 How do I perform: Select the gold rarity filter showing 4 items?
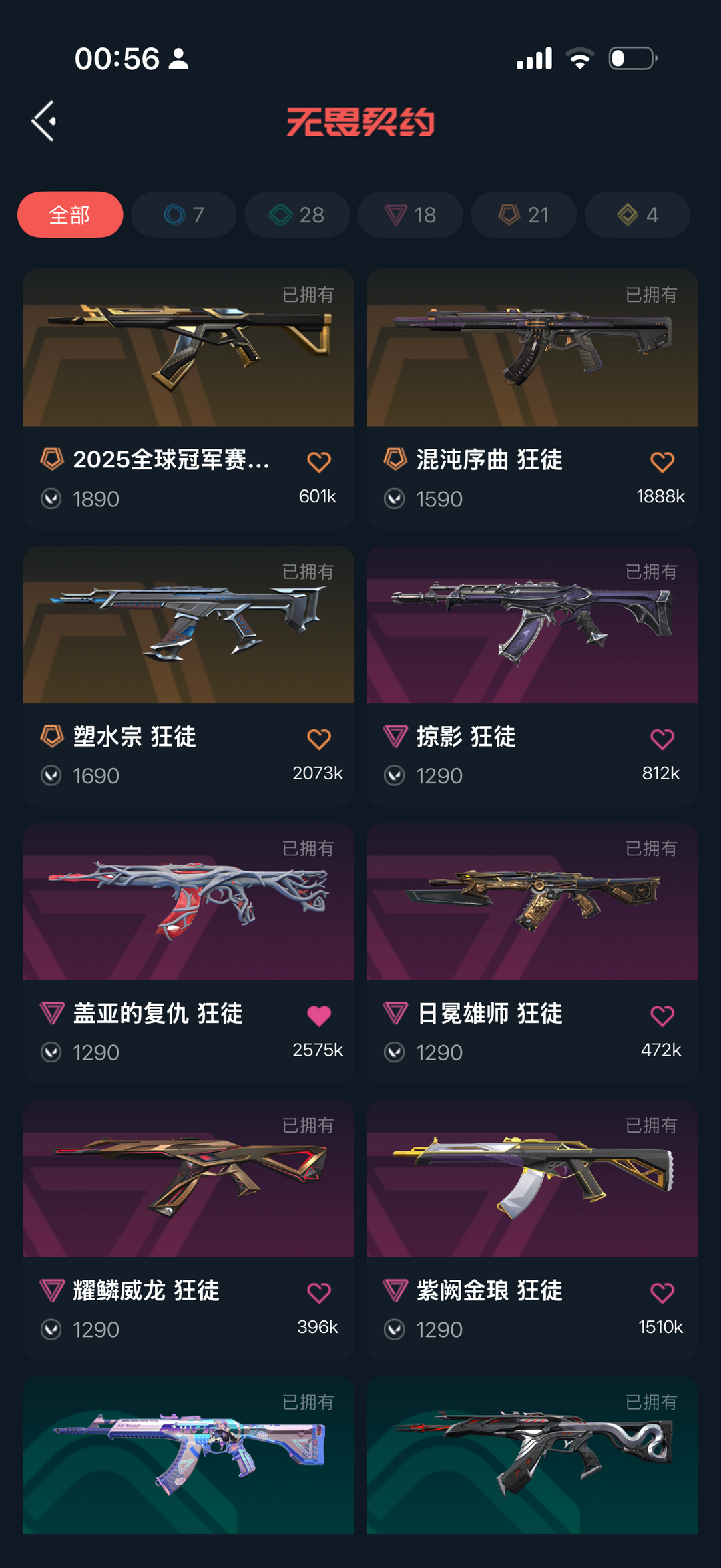pos(636,215)
